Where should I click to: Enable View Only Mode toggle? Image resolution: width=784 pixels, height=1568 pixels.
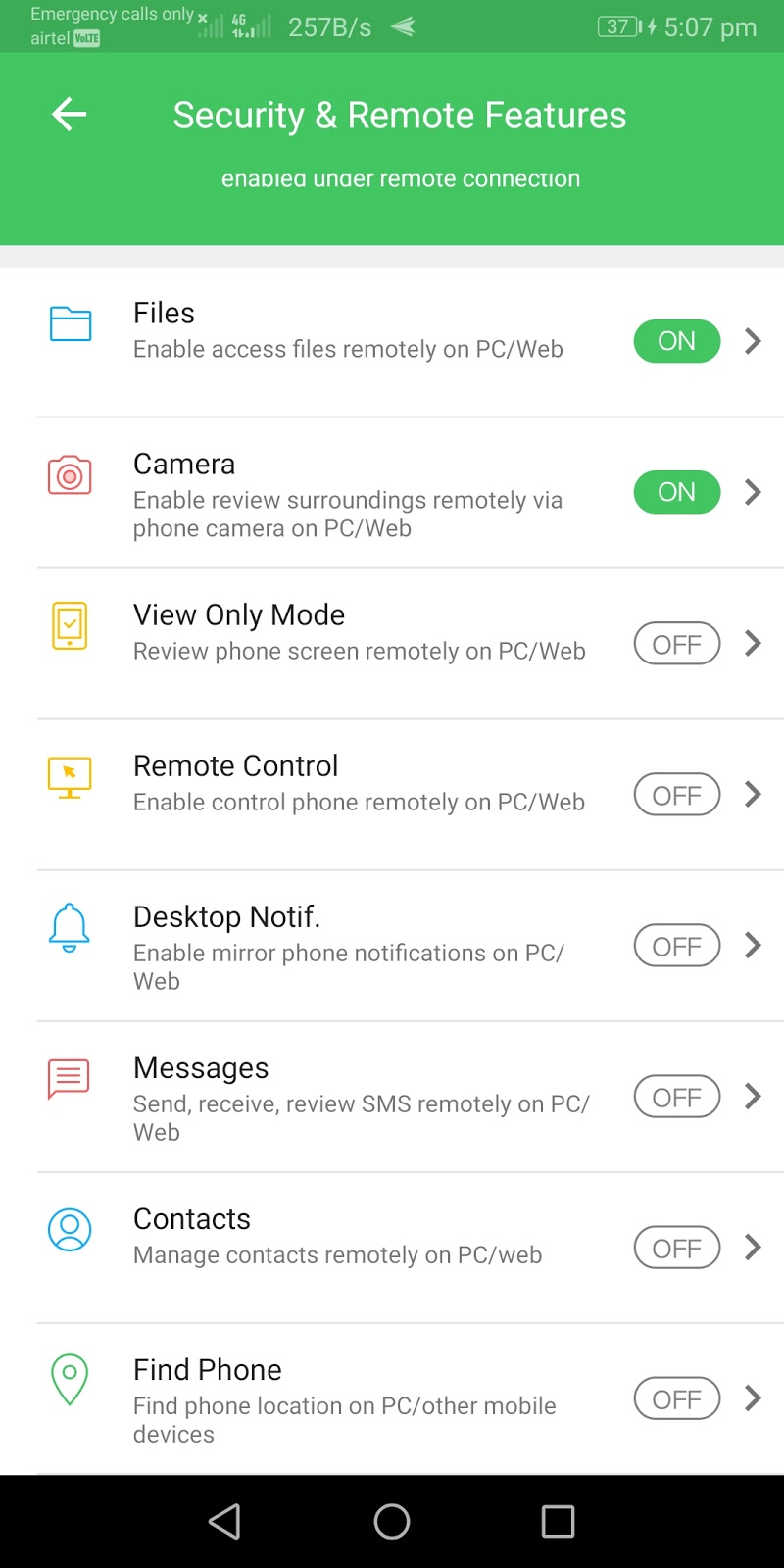(676, 644)
